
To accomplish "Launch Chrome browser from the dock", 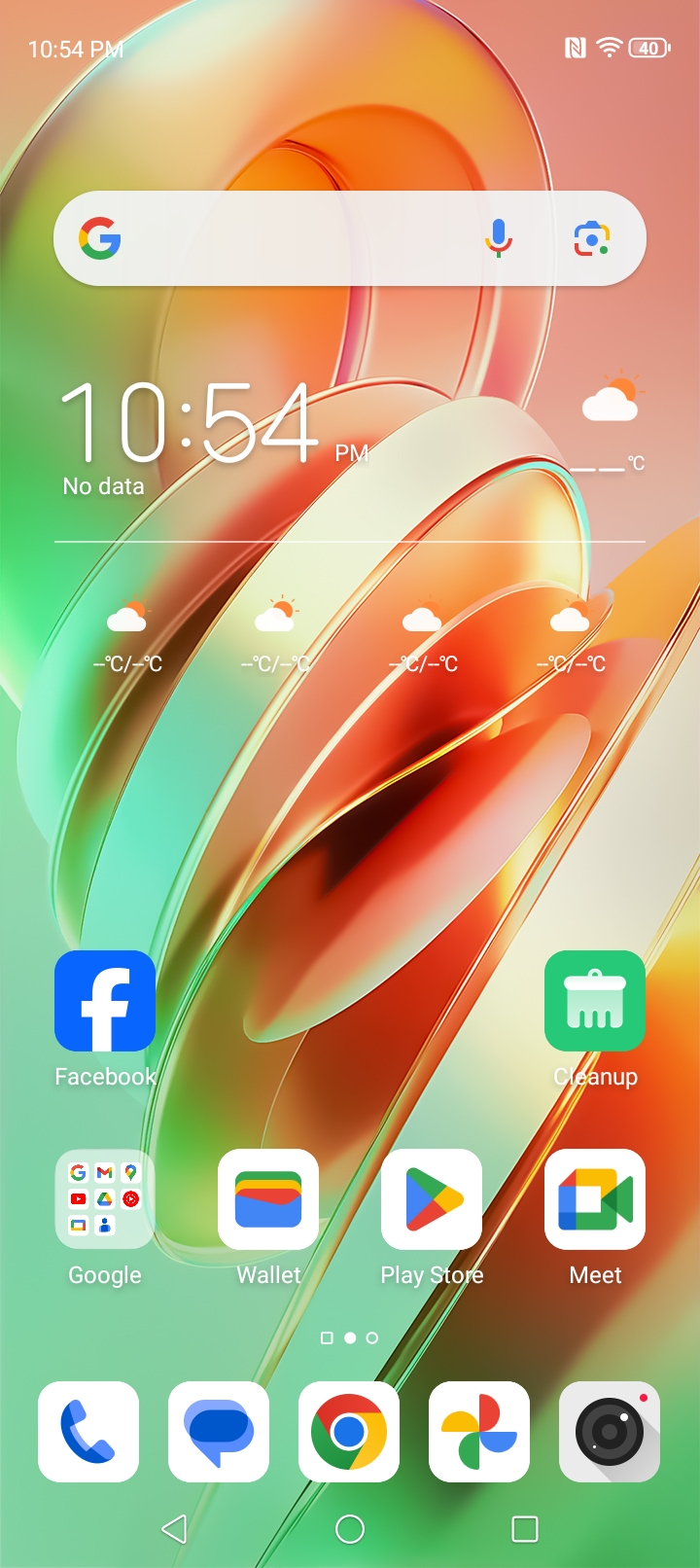I will coord(349,1432).
